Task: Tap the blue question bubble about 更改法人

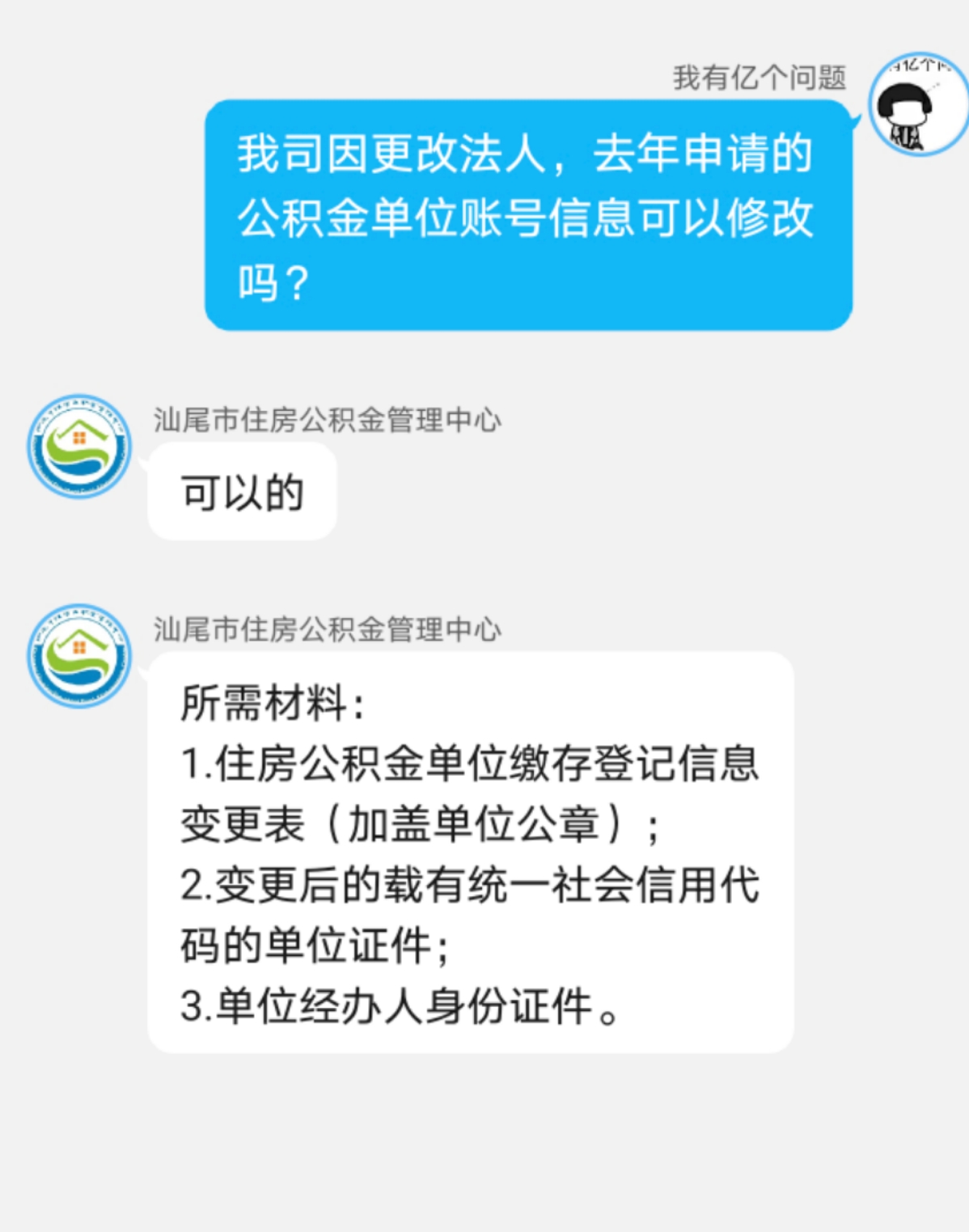Action: (x=534, y=214)
